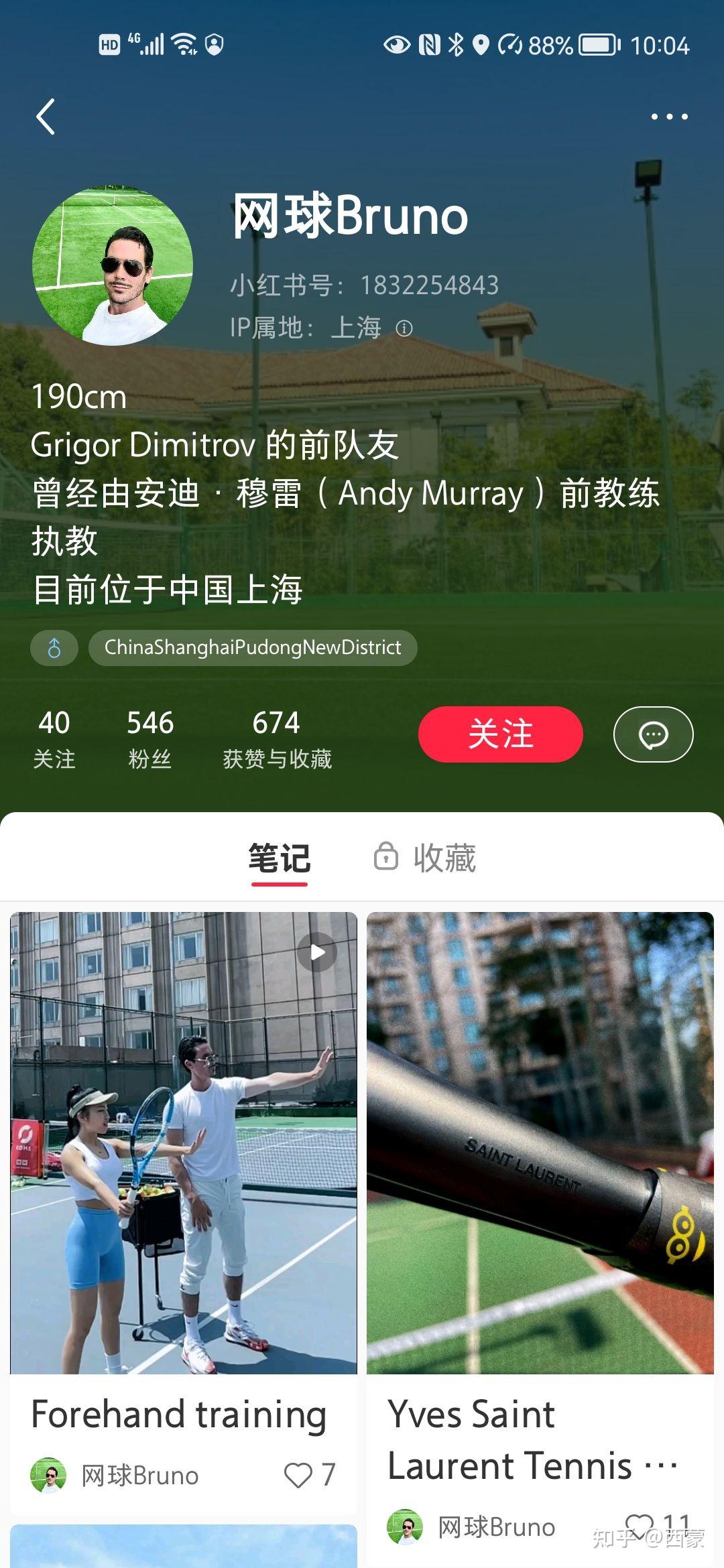Screen dimensions: 724x1568
Task: Follow 网球Bruno with the red 关注 button
Action: pyautogui.click(x=500, y=734)
